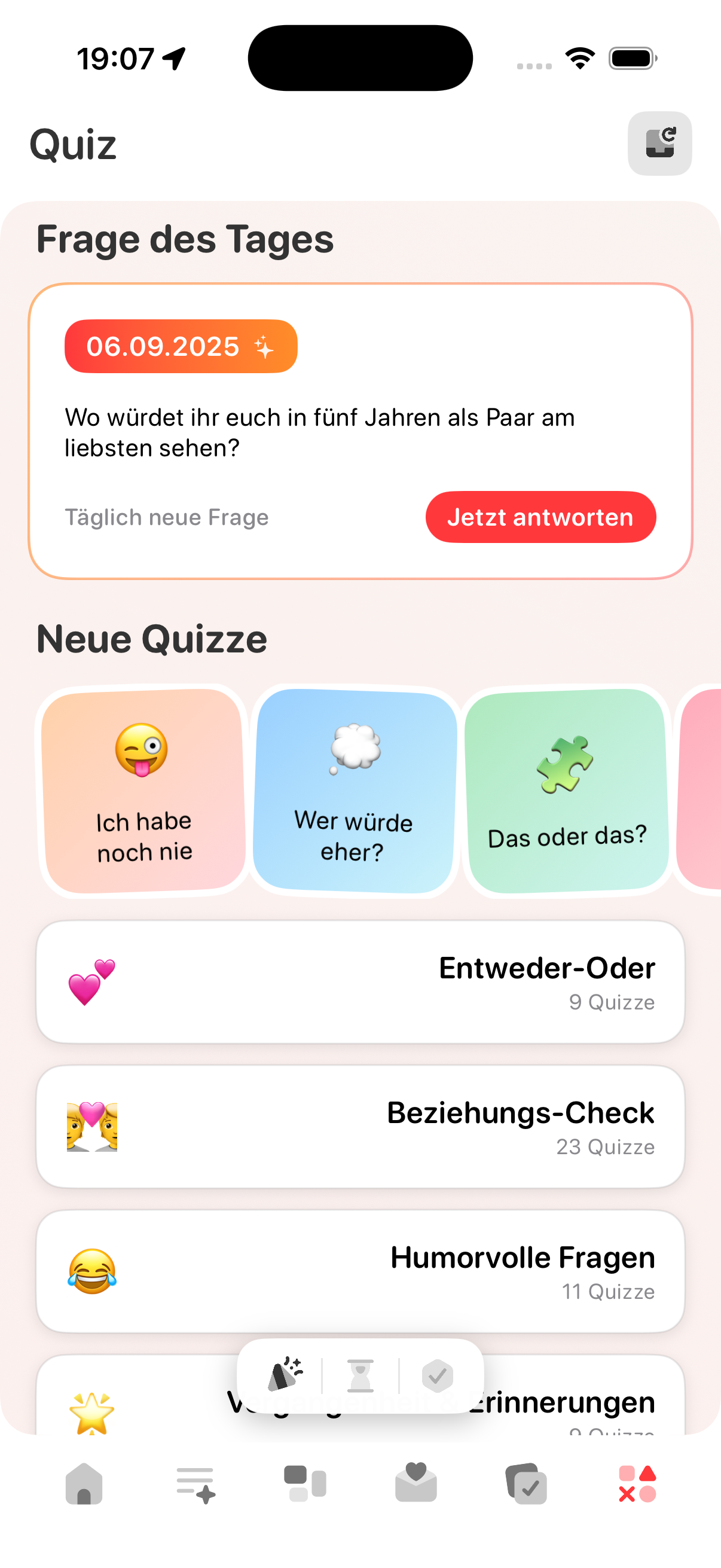This screenshot has width=721, height=1568.
Task: Switch to the sparkle list tab
Action: click(x=195, y=1484)
